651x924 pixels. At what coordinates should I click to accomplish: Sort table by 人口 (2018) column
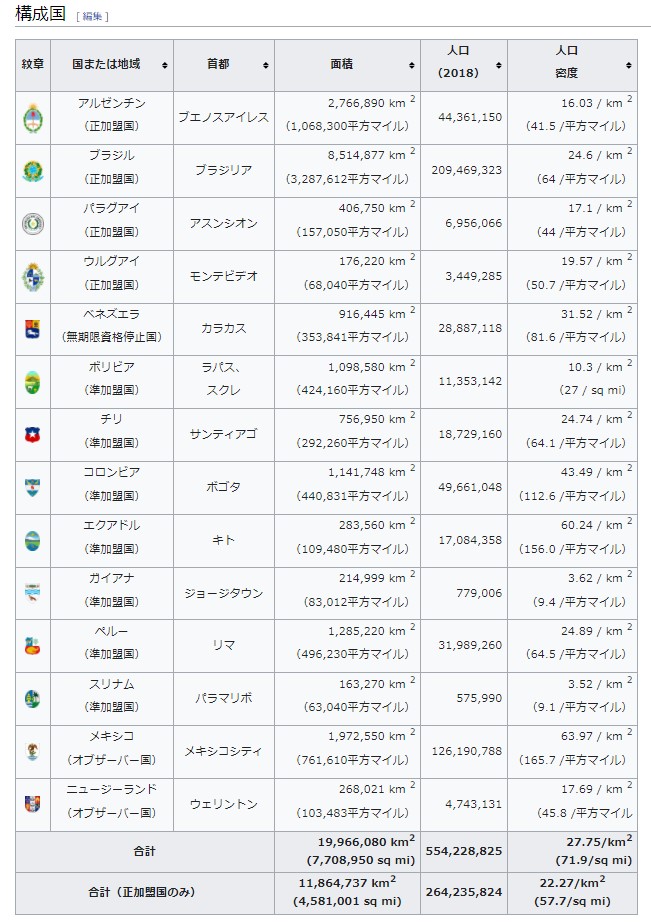pyautogui.click(x=499, y=65)
